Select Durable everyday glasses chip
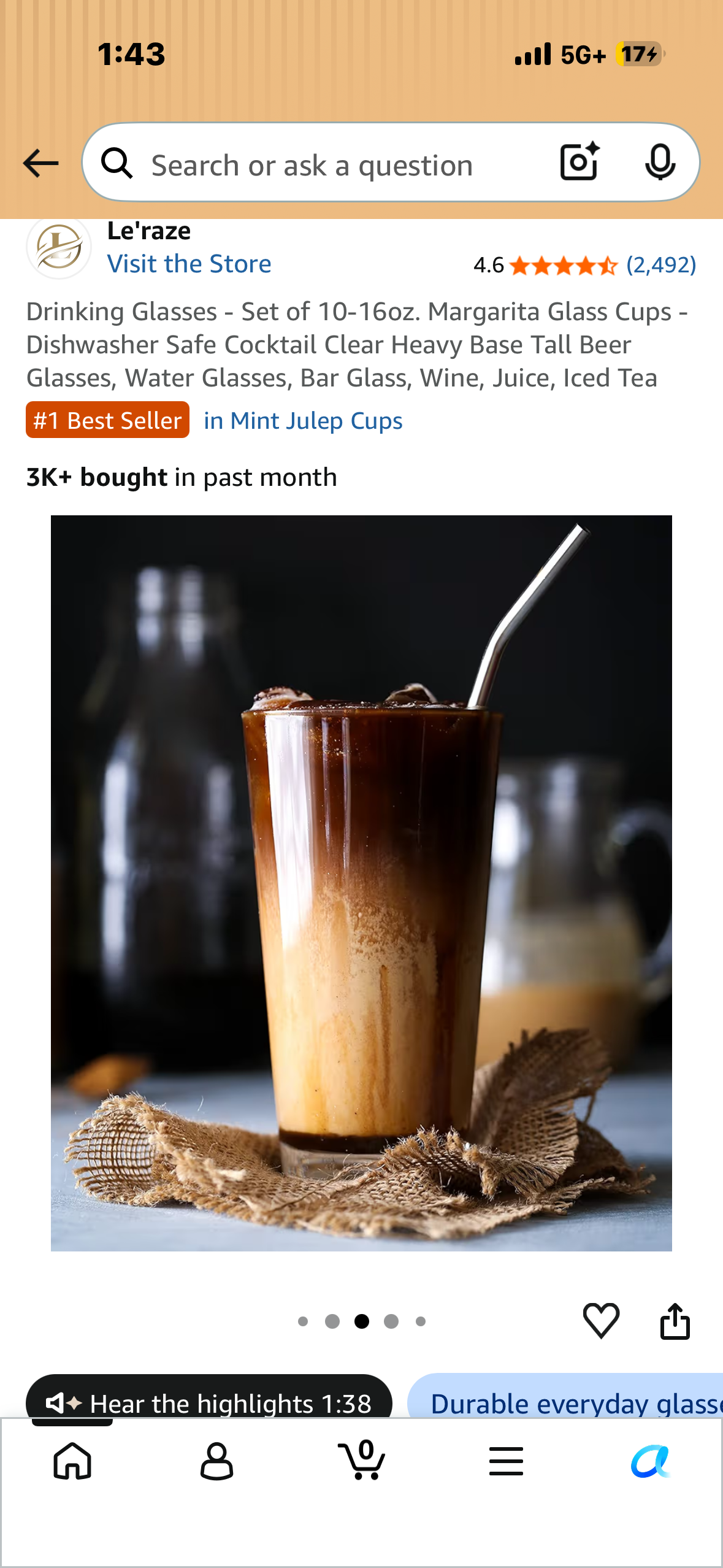 (565, 1402)
